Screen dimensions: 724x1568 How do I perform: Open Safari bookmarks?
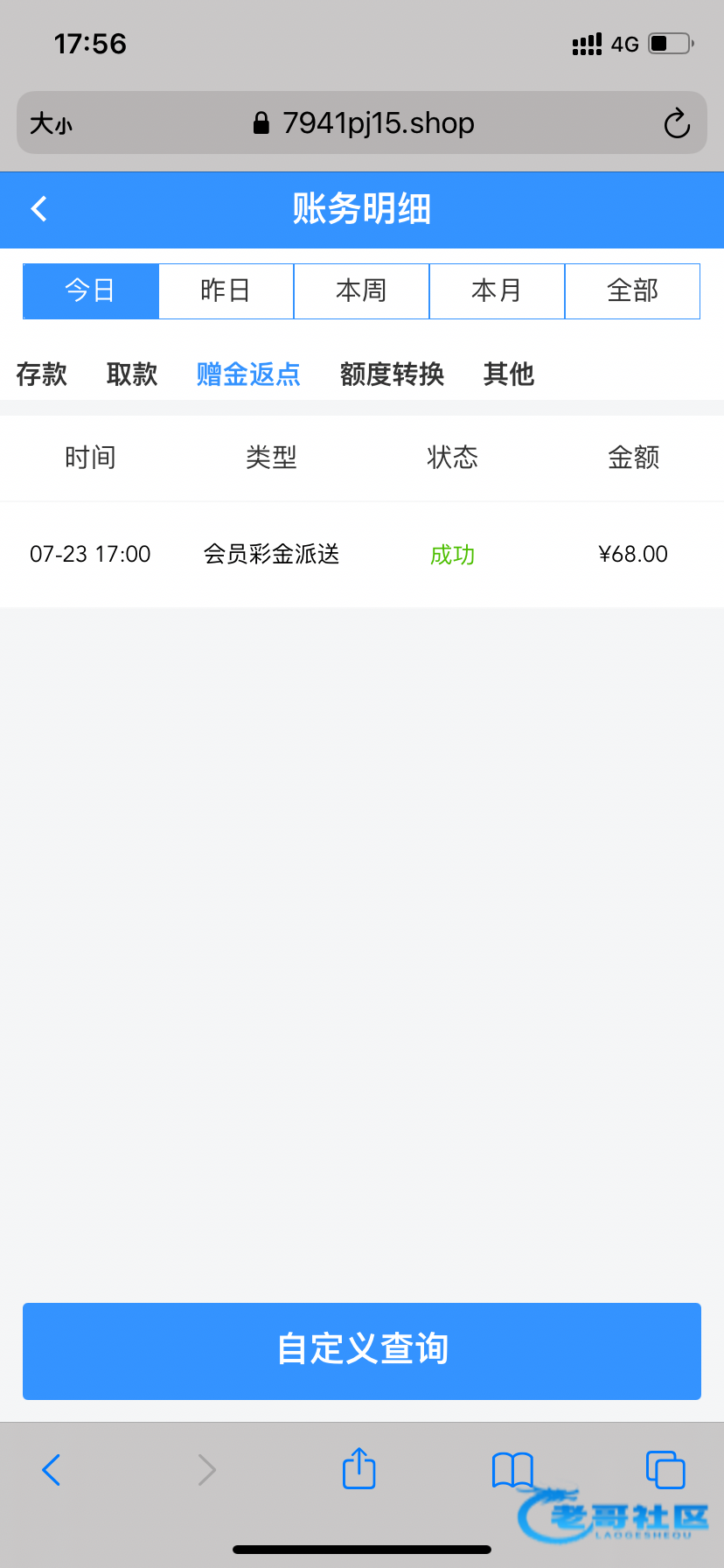tap(512, 1469)
